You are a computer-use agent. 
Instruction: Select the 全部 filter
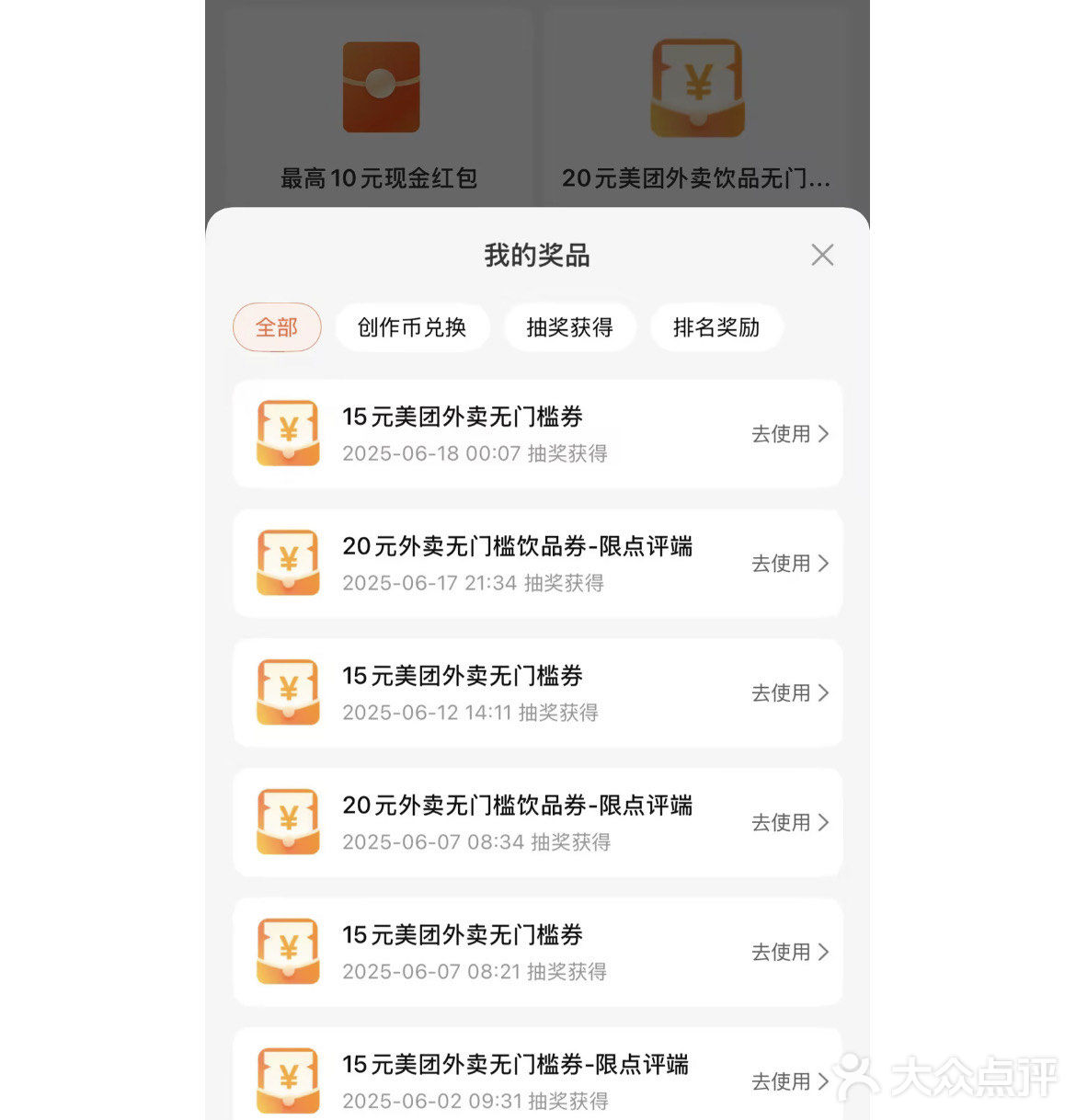tap(276, 326)
